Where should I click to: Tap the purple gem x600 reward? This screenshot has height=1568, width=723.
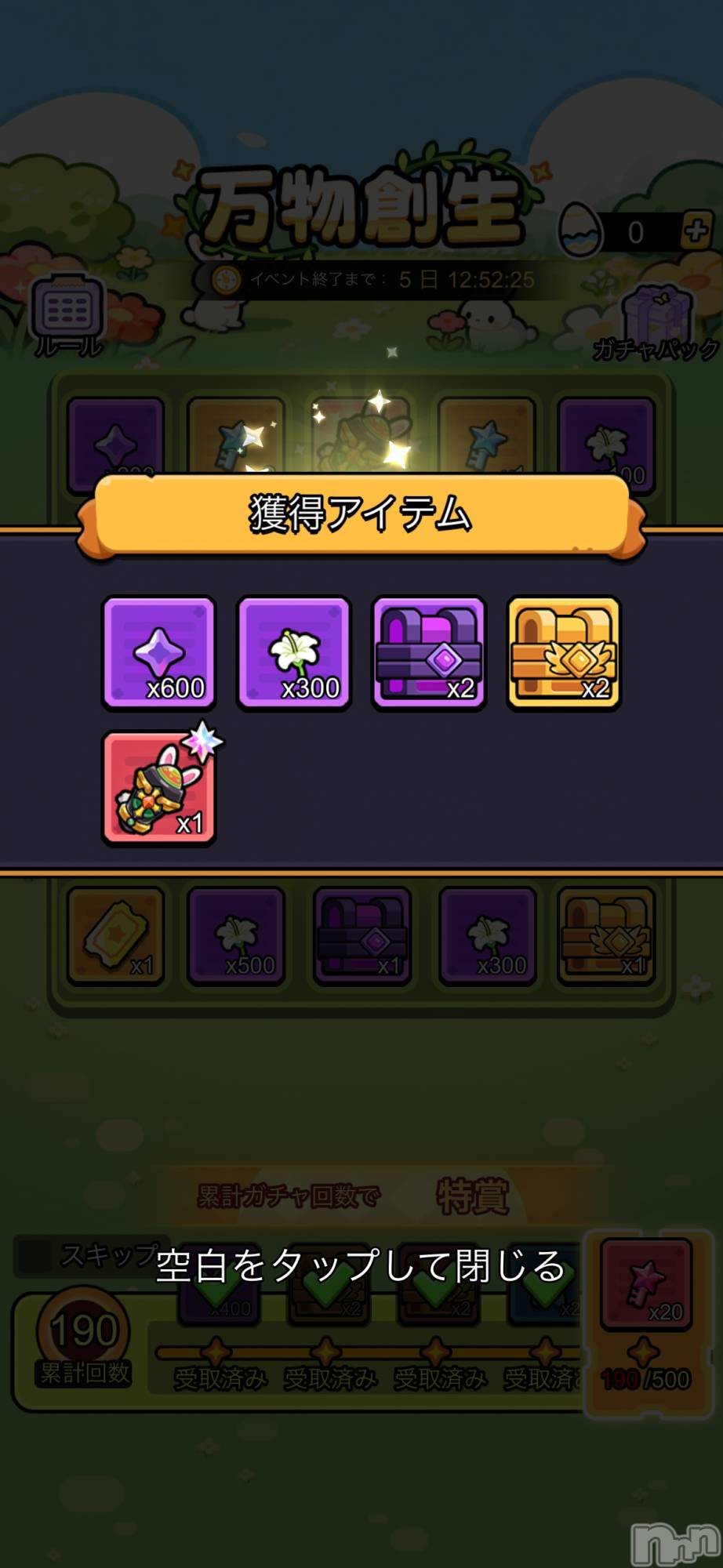point(159,653)
